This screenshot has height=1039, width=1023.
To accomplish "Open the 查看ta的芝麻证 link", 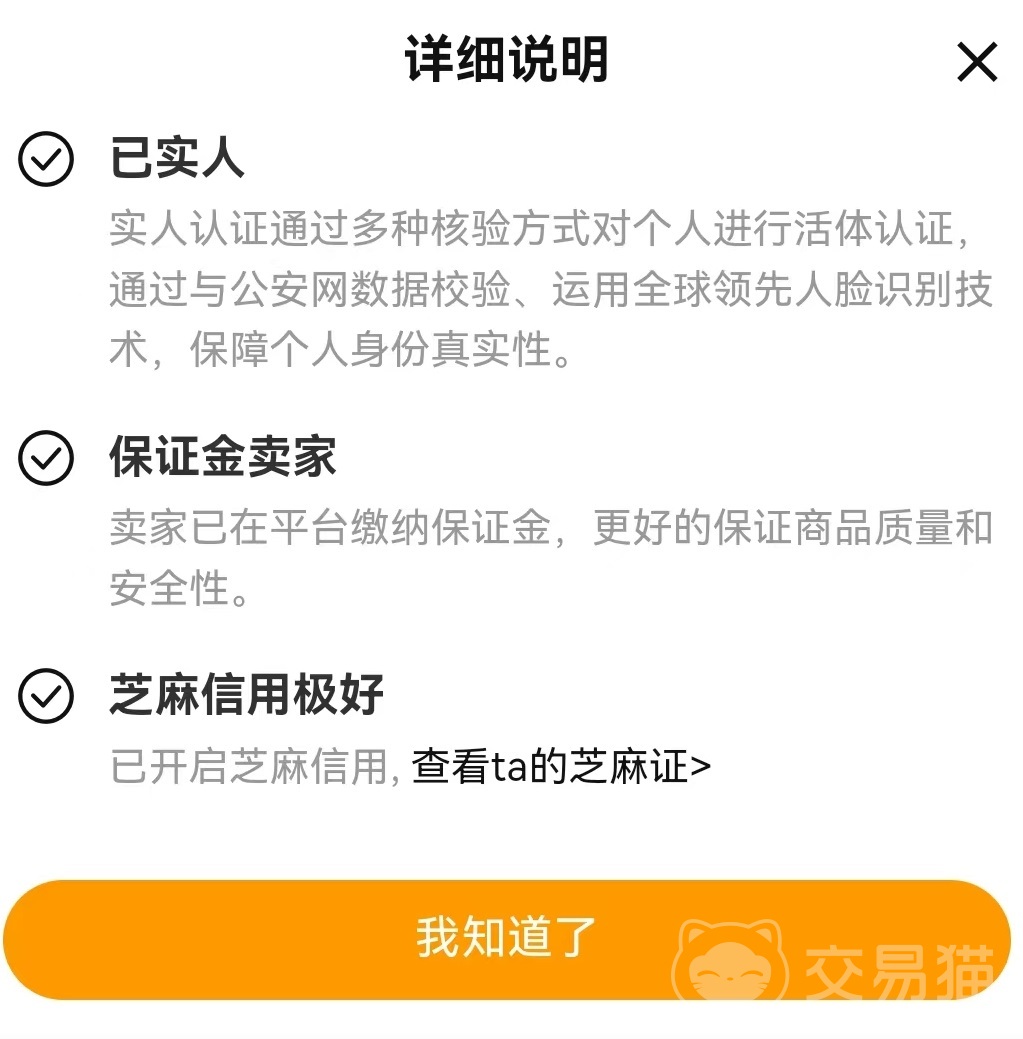I will point(561,767).
